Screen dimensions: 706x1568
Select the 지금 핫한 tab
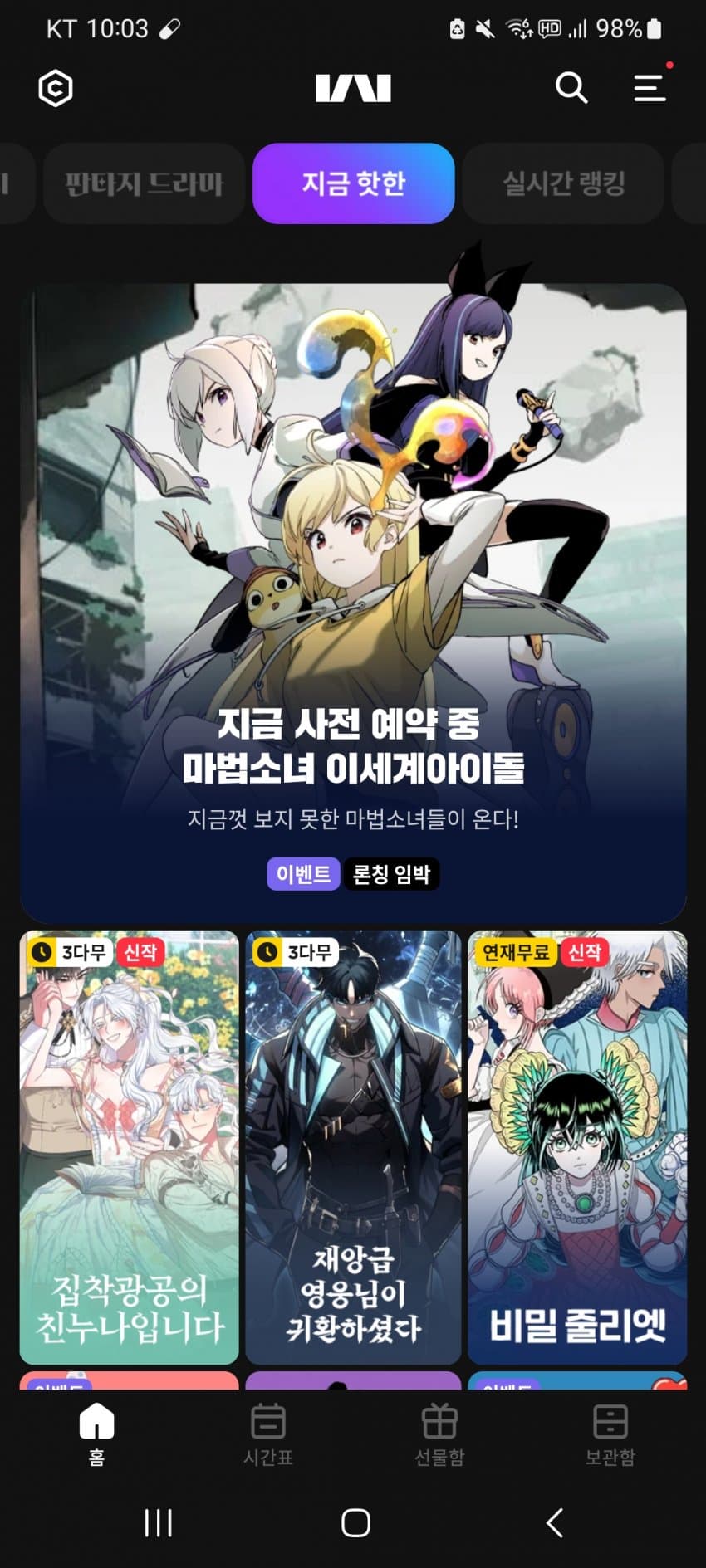click(353, 183)
